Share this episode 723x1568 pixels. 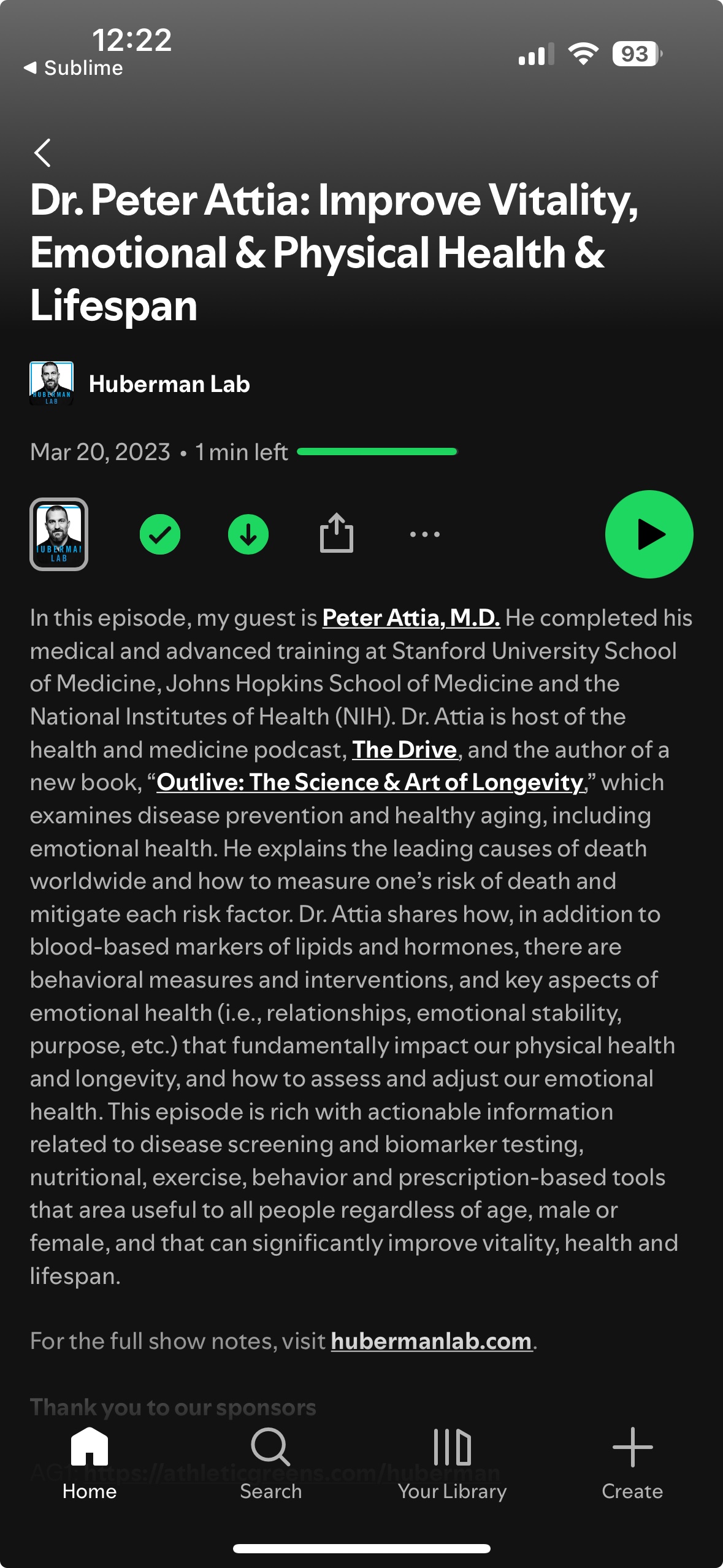click(x=336, y=533)
